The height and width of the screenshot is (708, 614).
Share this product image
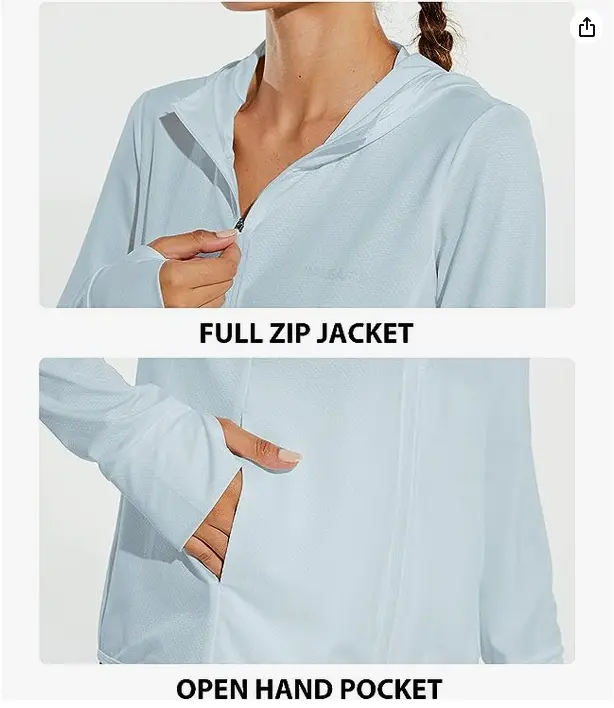coord(586,28)
